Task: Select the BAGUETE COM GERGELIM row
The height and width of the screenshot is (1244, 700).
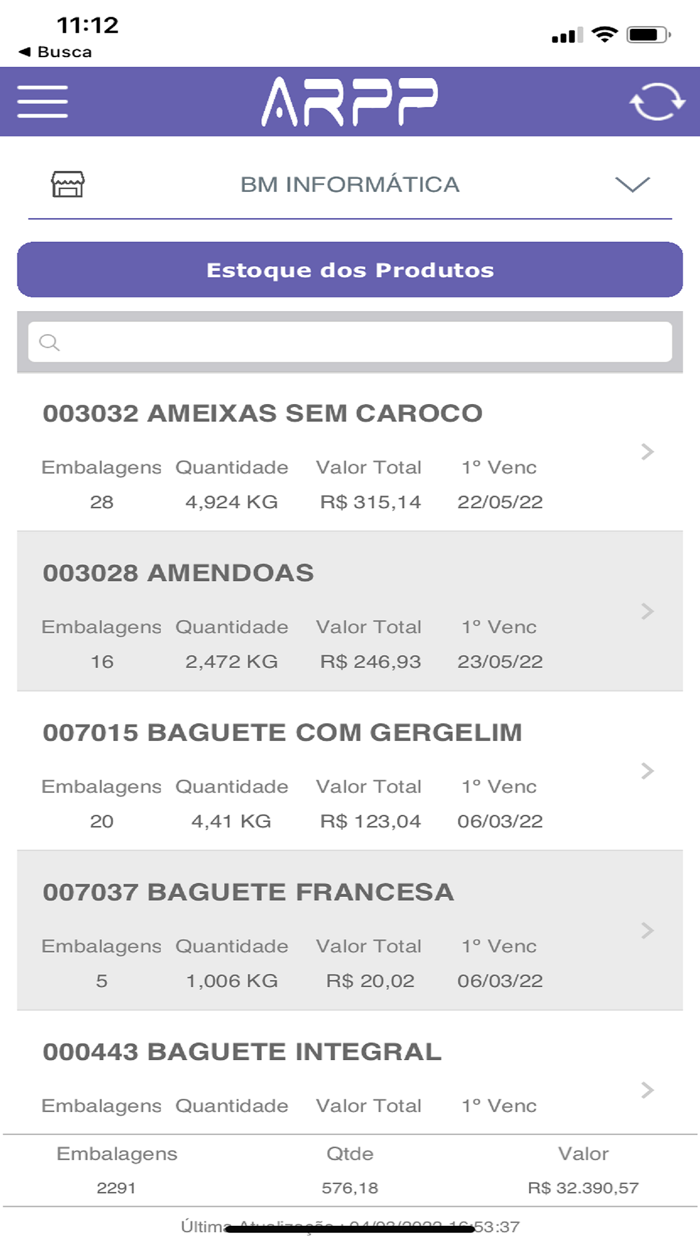Action: [x=350, y=771]
